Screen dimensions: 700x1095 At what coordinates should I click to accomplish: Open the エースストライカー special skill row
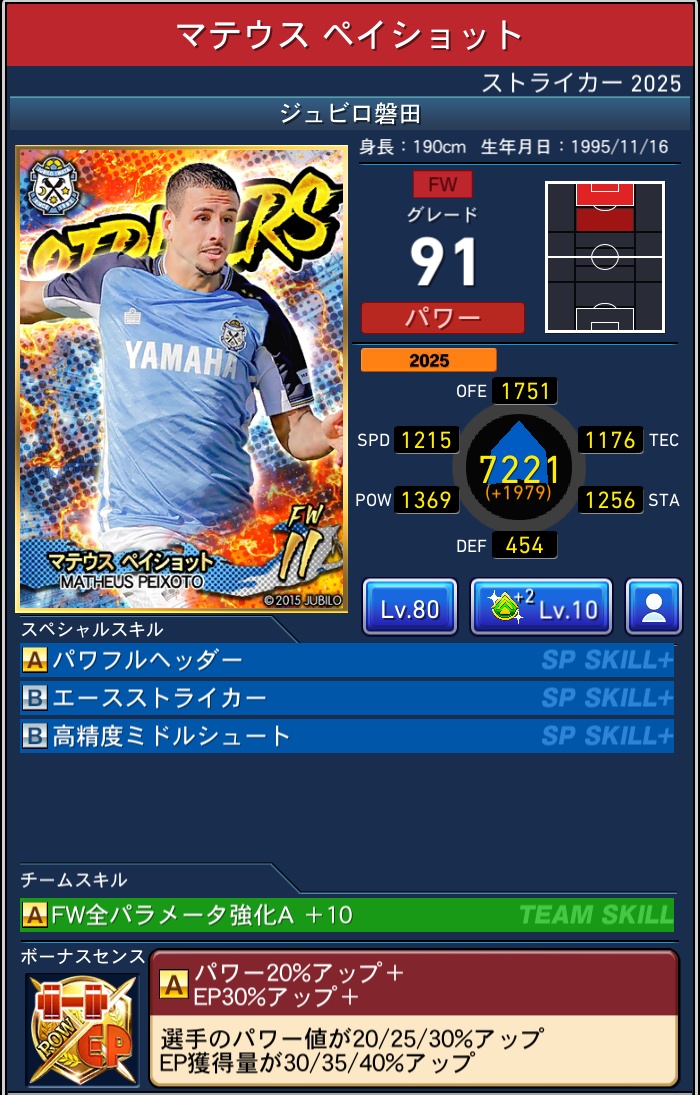[346, 698]
